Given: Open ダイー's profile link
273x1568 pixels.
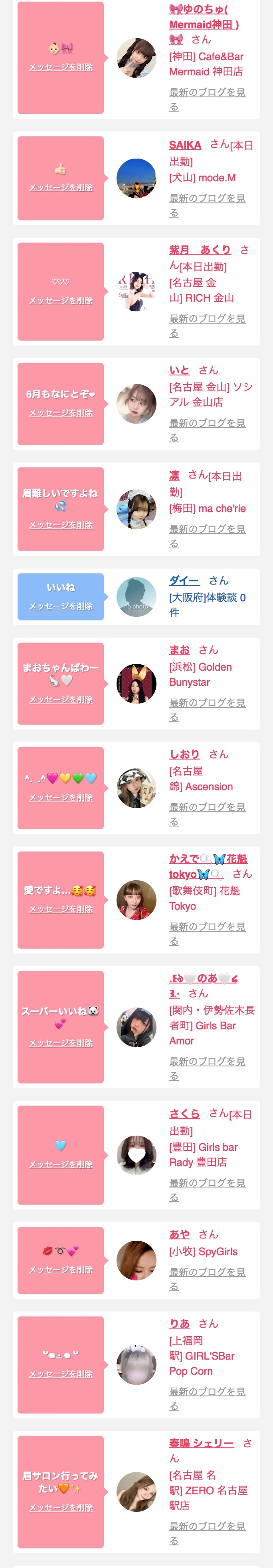Looking at the screenshot, I should click(184, 581).
